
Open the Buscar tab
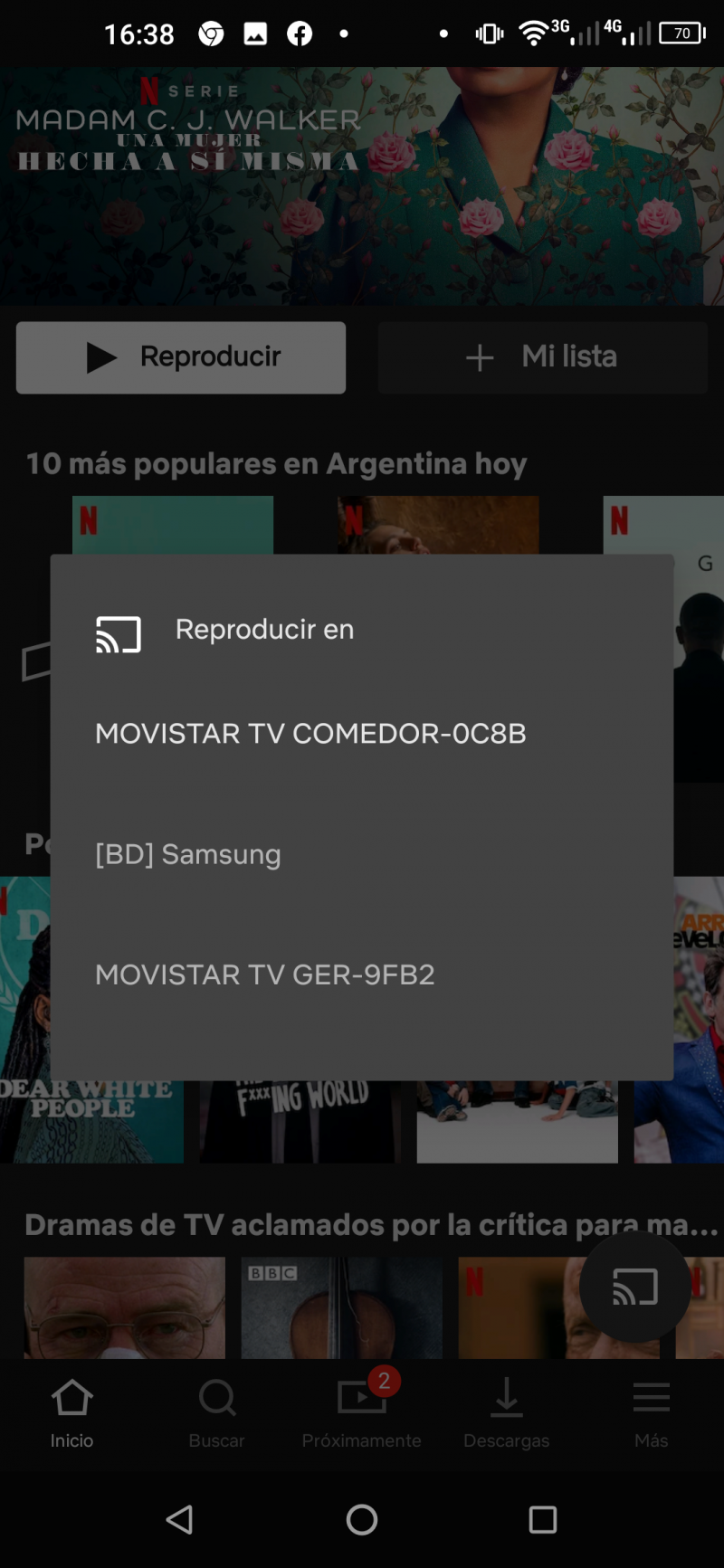pos(216,1412)
